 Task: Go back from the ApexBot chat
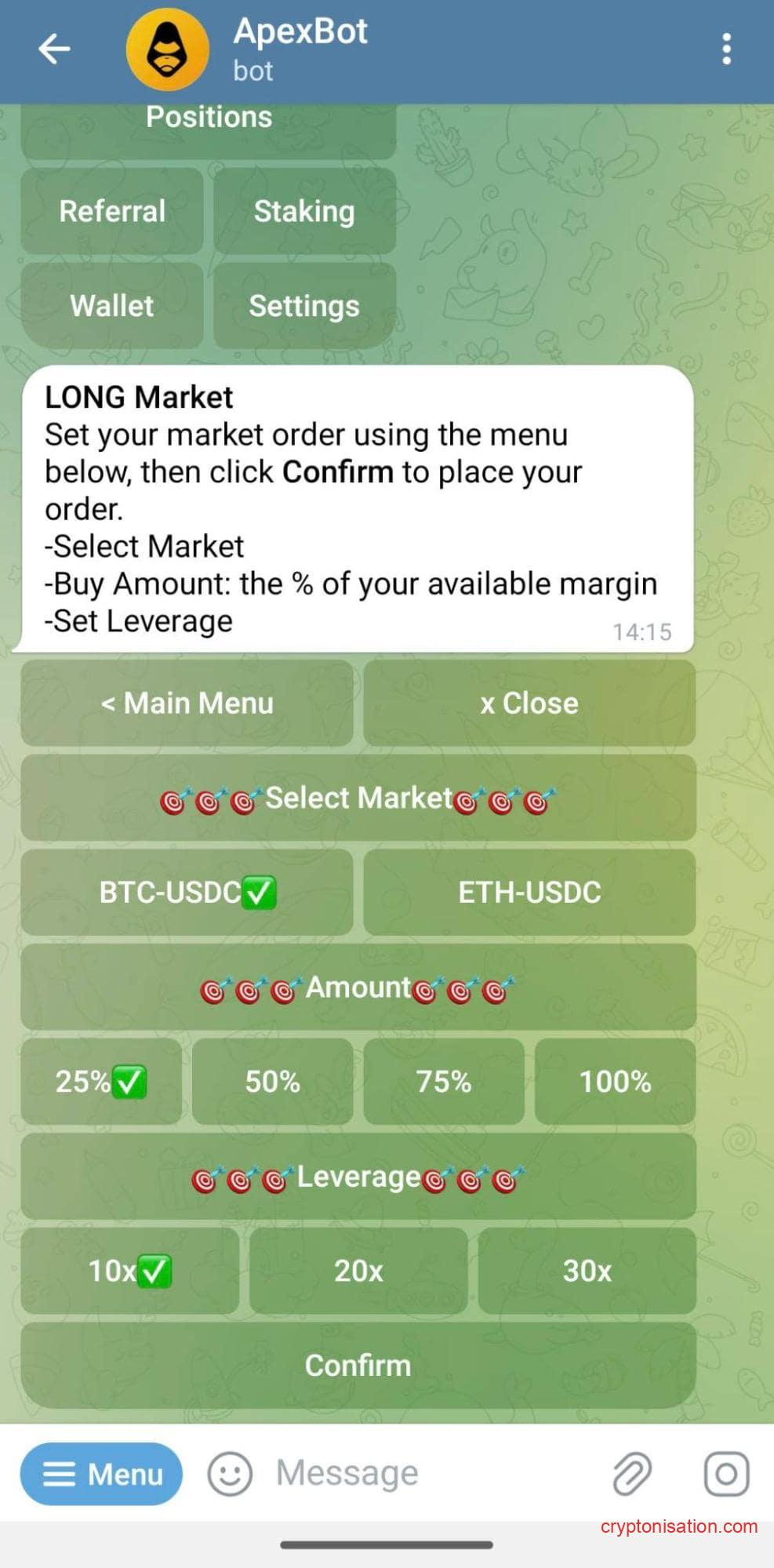54,49
